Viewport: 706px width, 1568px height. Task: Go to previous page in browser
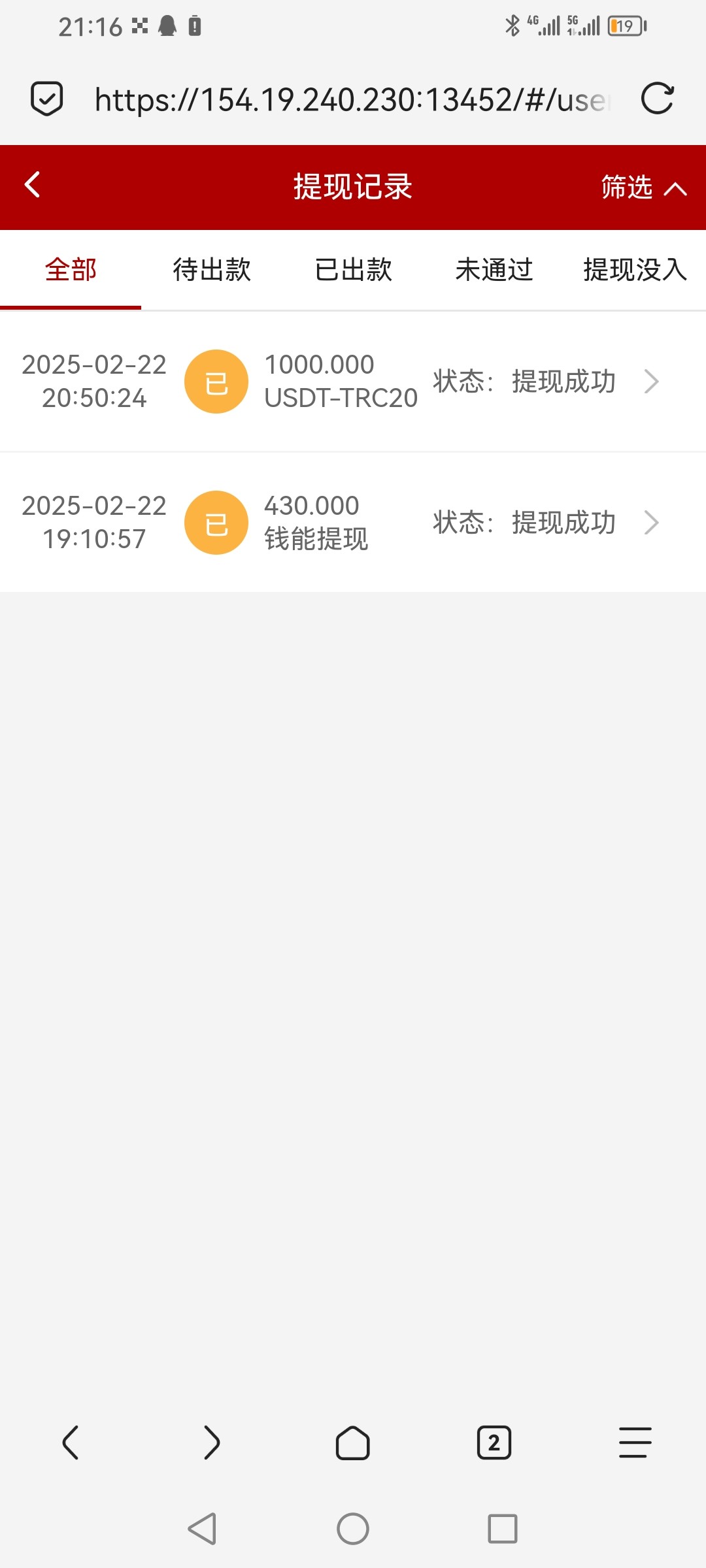(71, 1442)
